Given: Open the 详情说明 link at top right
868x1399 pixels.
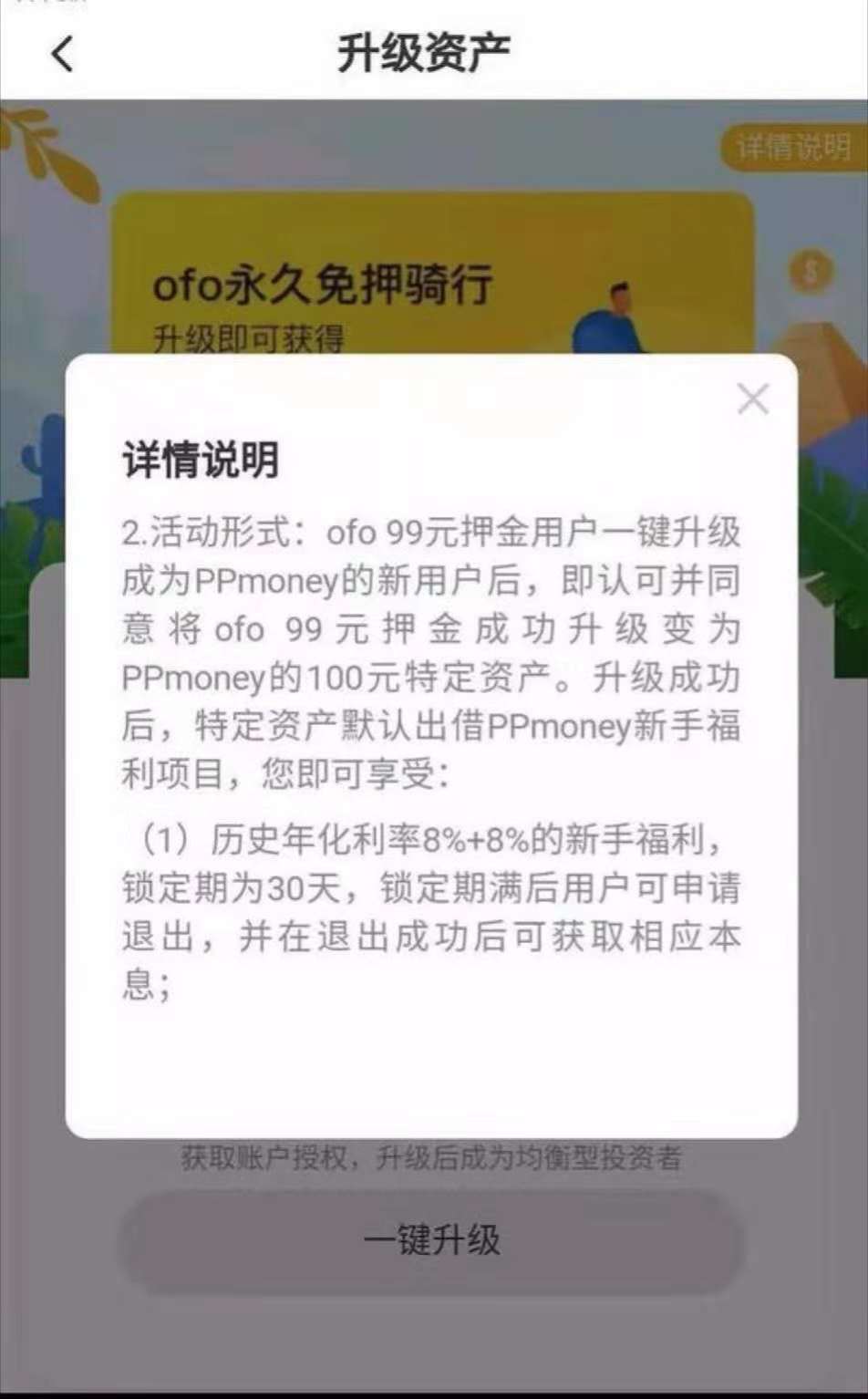Looking at the screenshot, I should tap(792, 147).
